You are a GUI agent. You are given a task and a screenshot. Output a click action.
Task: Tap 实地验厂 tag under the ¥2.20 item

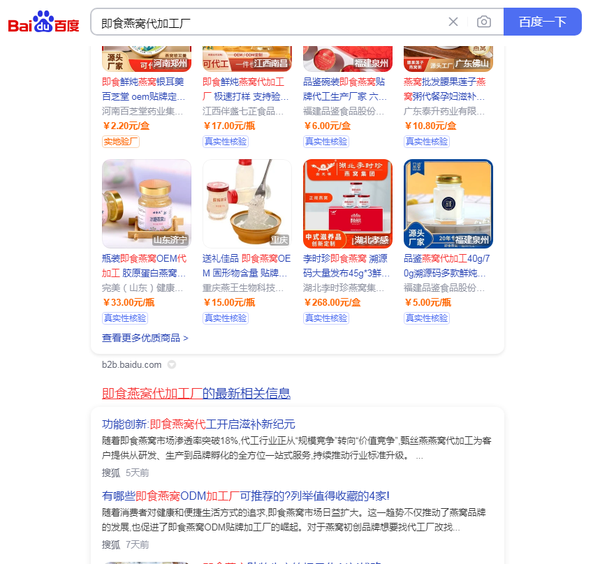pos(123,141)
